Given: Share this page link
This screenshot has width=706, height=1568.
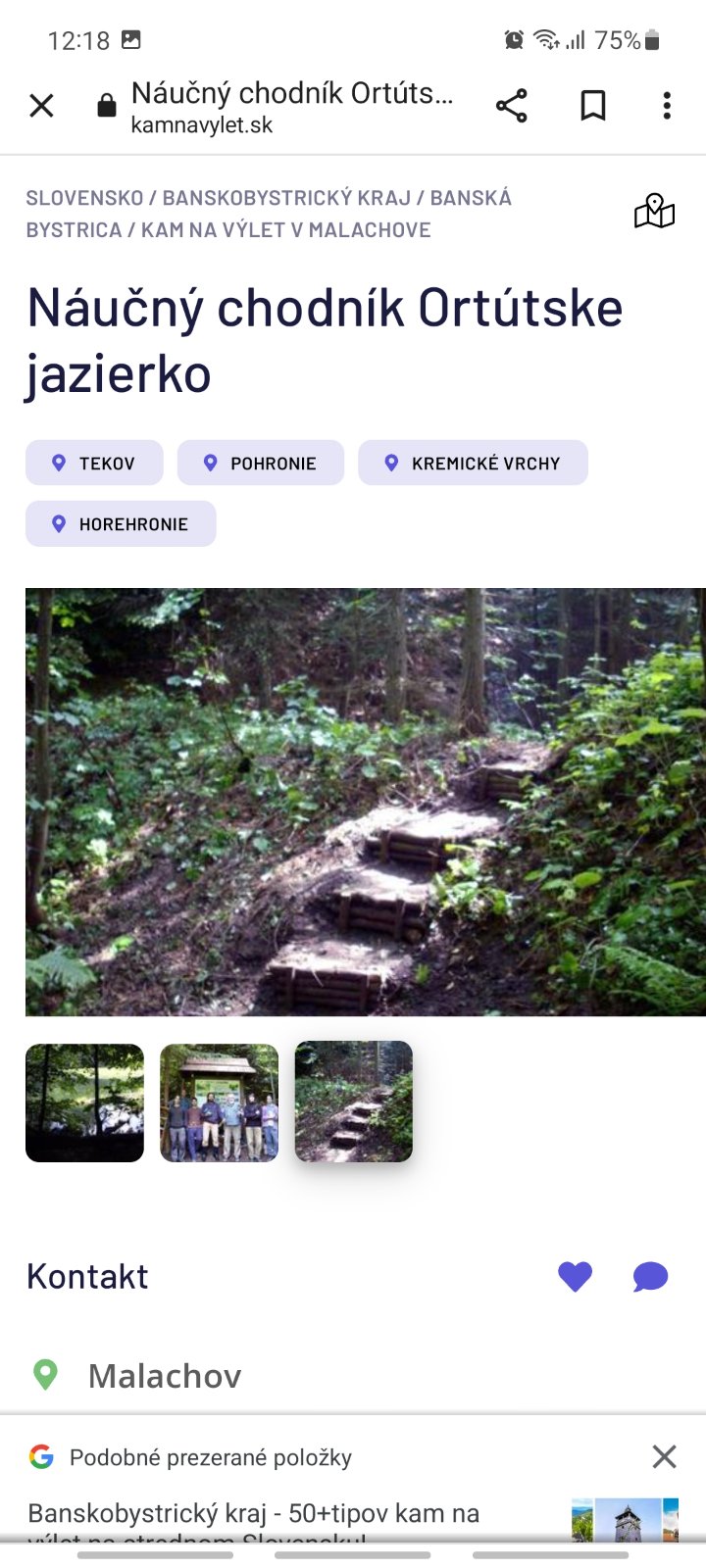Looking at the screenshot, I should point(511,106).
